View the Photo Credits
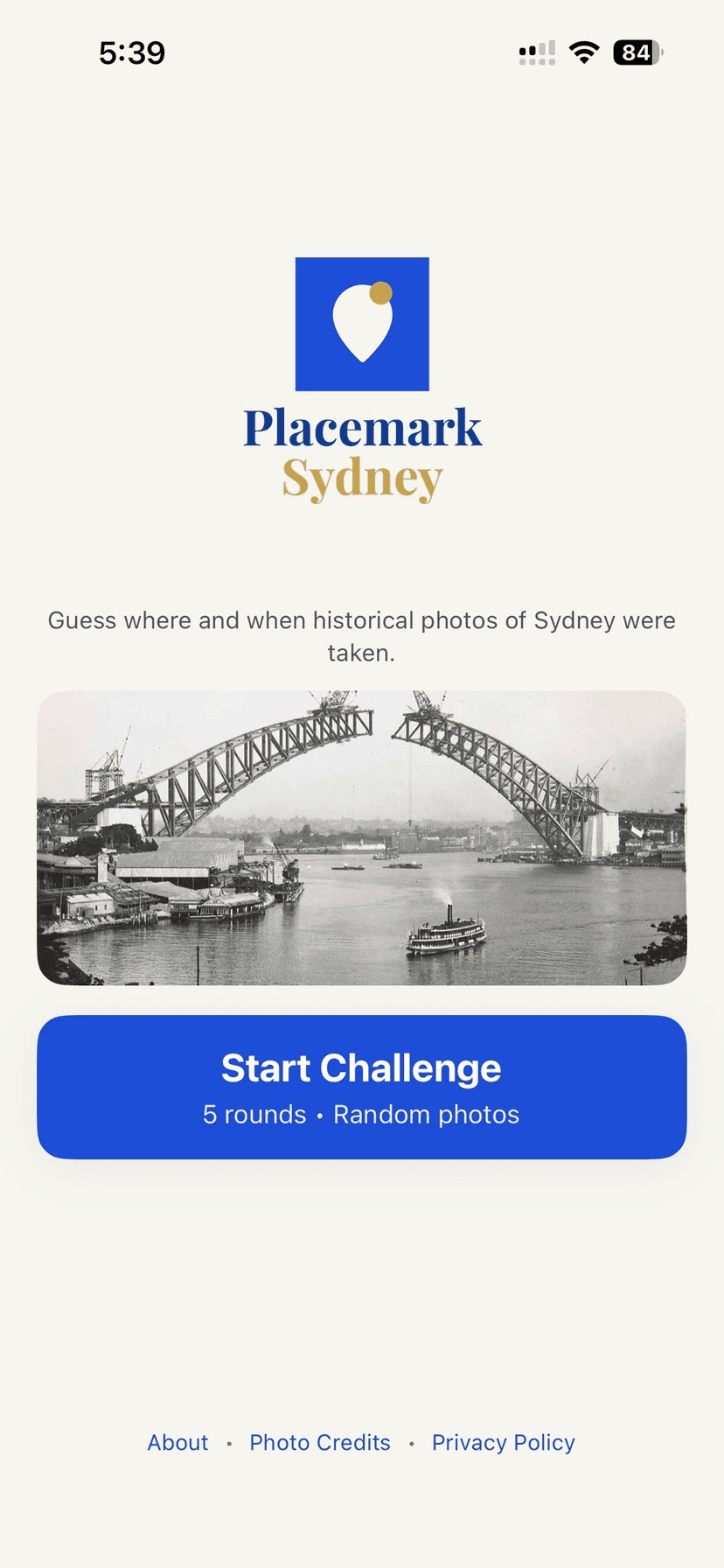Image resolution: width=724 pixels, height=1568 pixels. point(320,1442)
